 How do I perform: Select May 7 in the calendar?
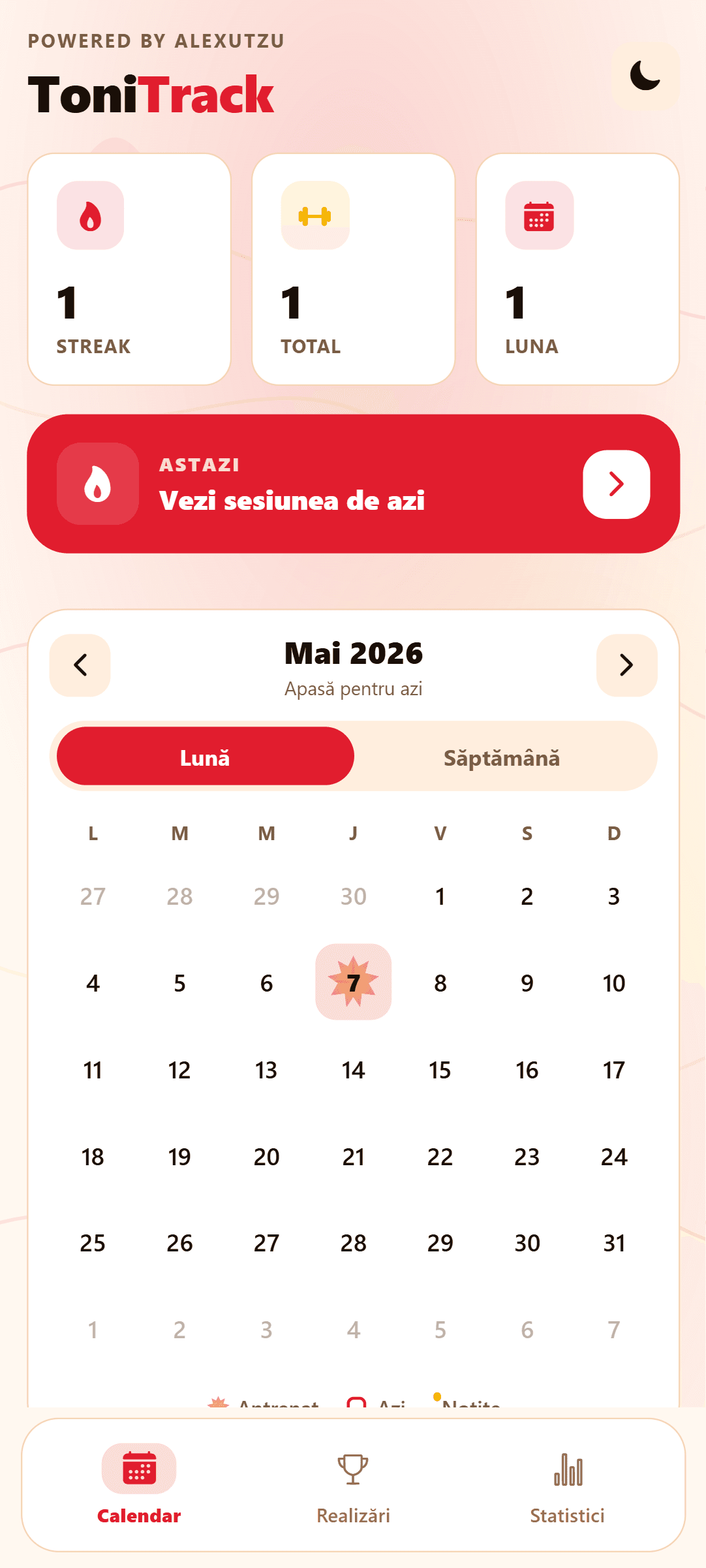(354, 982)
